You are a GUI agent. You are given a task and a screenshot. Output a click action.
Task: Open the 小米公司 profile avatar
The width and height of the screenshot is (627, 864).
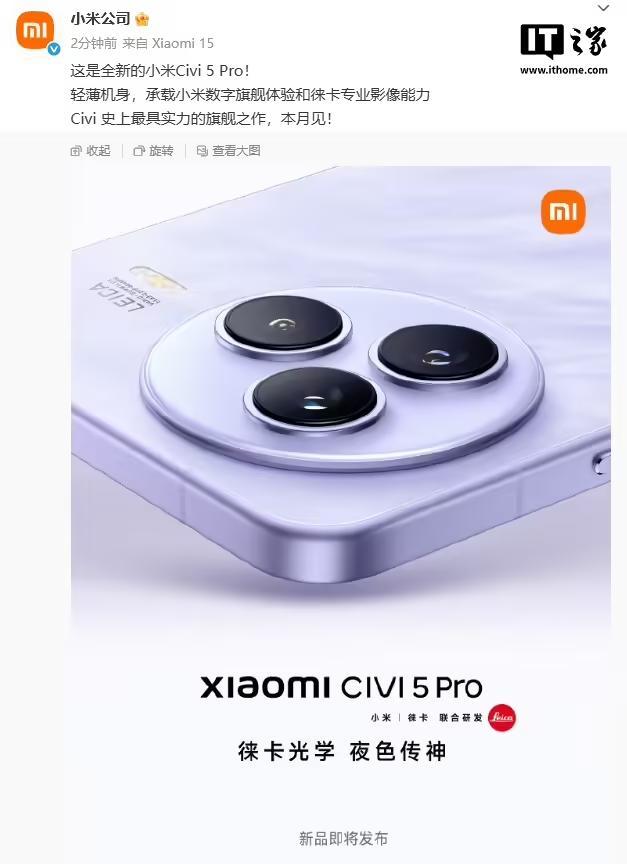(36, 31)
